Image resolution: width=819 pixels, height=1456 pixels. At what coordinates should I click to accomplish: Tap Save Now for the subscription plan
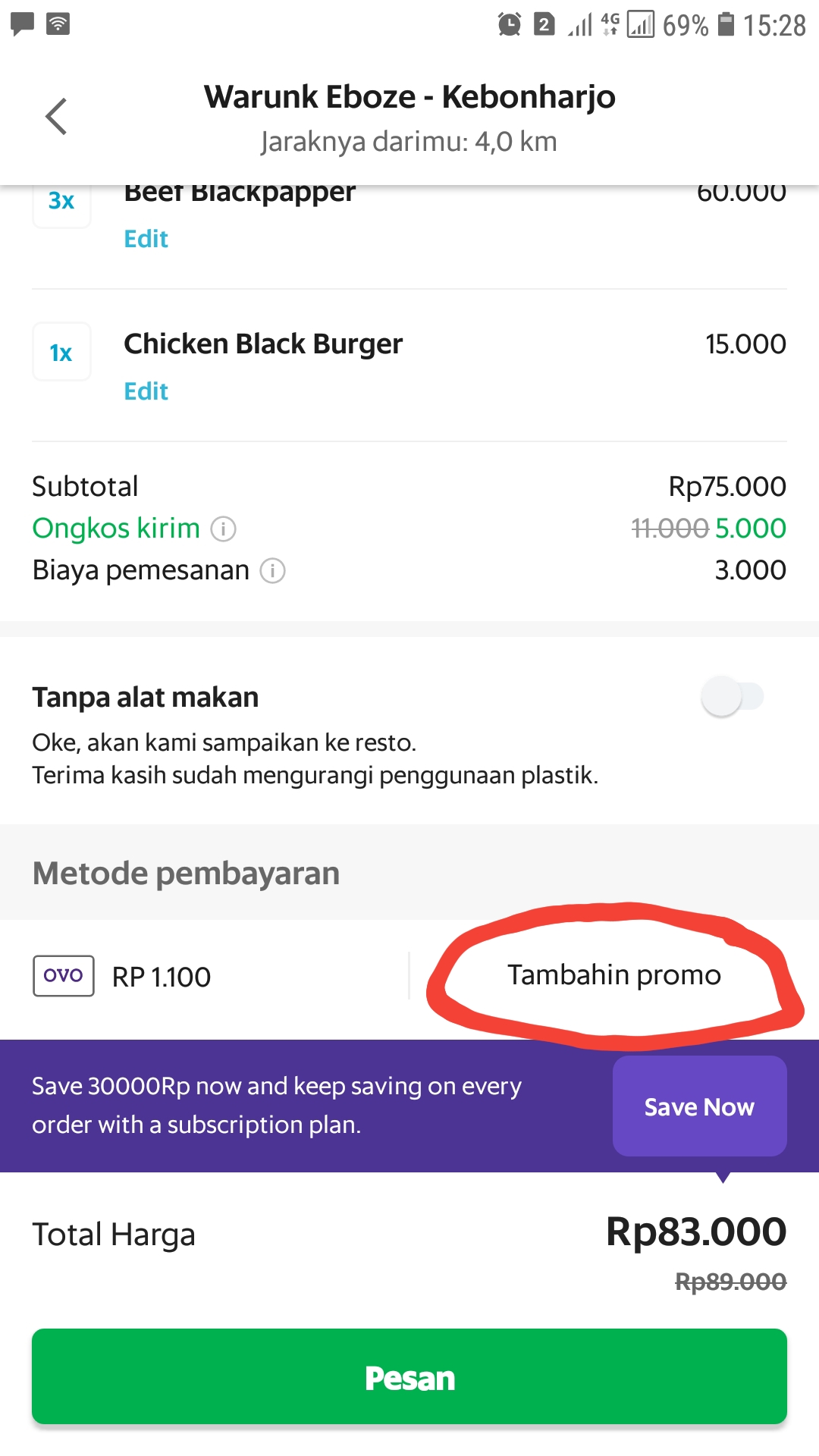tap(699, 1106)
